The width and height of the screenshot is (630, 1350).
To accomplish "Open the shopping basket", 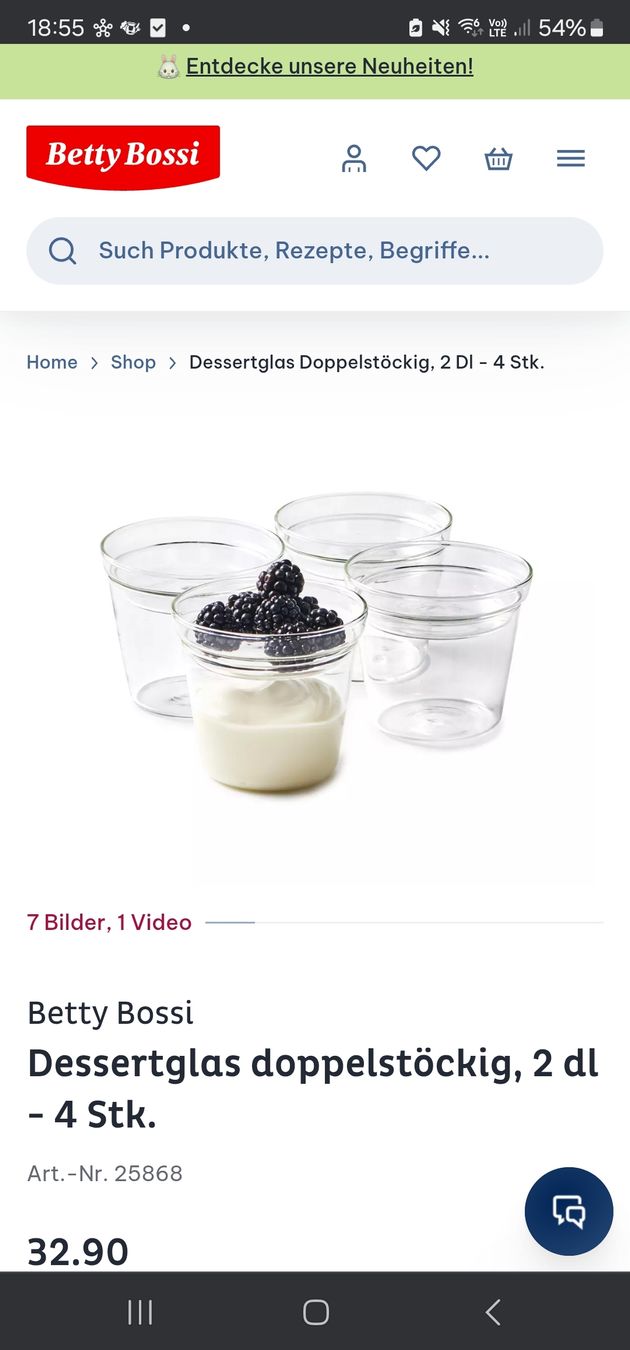I will click(x=498, y=158).
